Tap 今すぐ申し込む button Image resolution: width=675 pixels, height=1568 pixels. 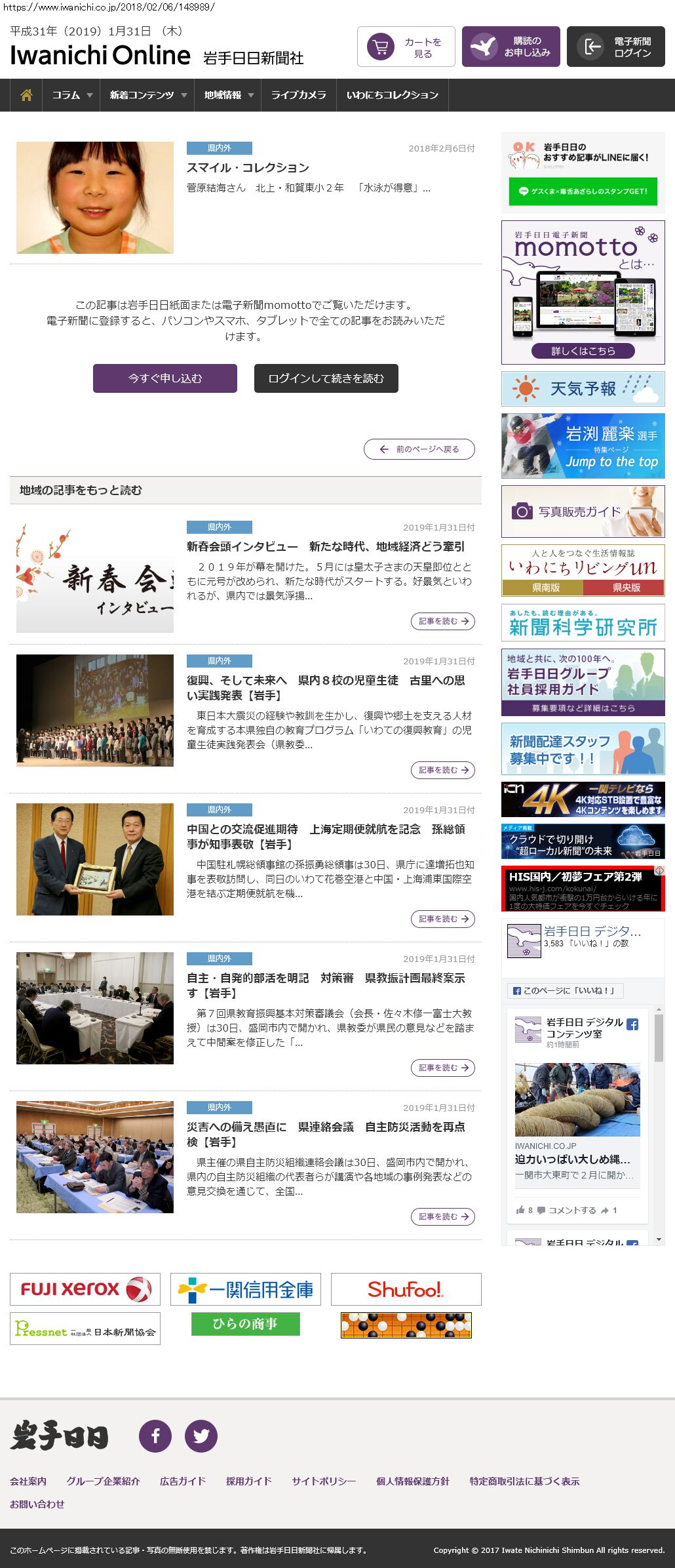click(x=165, y=378)
